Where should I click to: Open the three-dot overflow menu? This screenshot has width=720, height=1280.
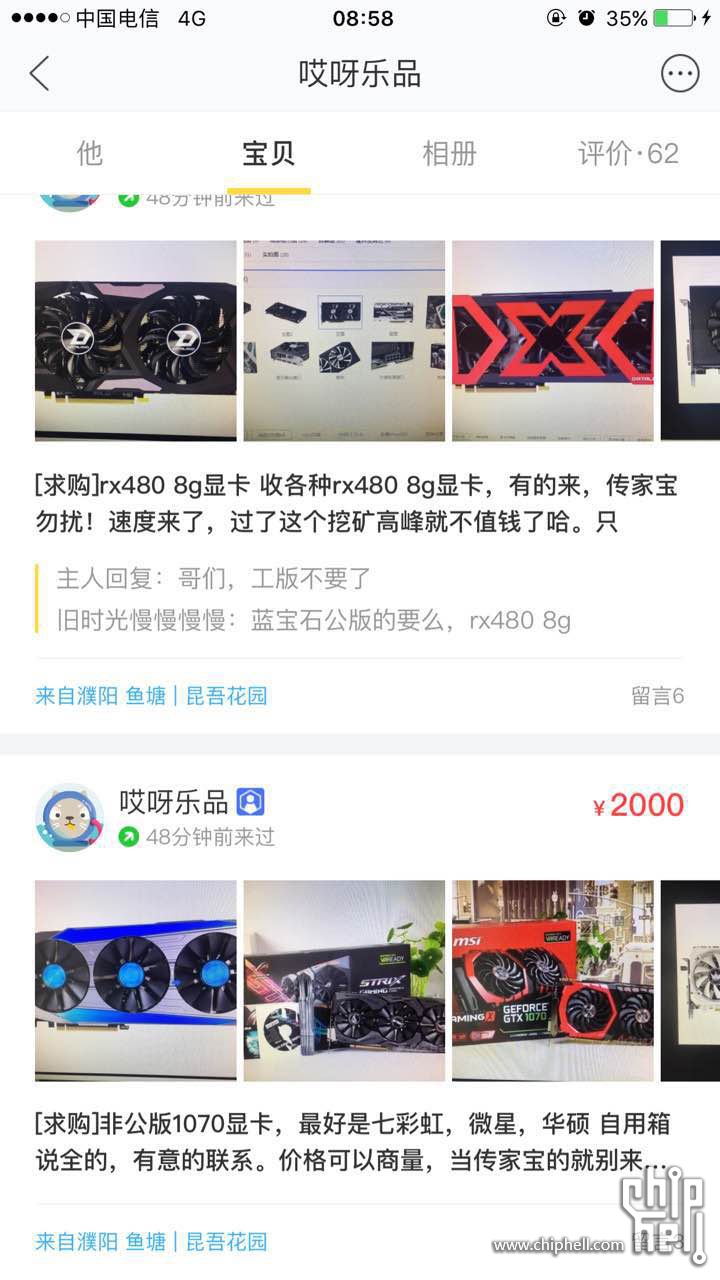[x=680, y=74]
